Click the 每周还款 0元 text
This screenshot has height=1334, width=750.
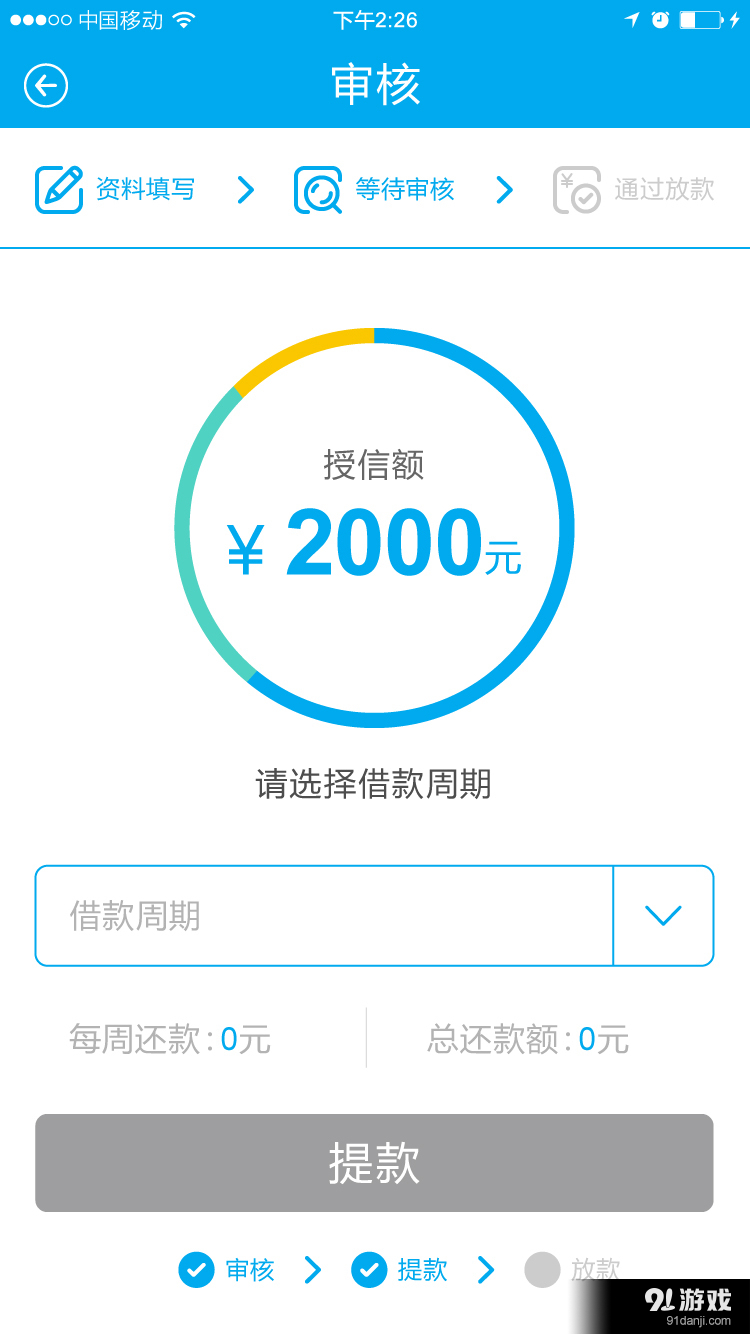click(x=170, y=1038)
